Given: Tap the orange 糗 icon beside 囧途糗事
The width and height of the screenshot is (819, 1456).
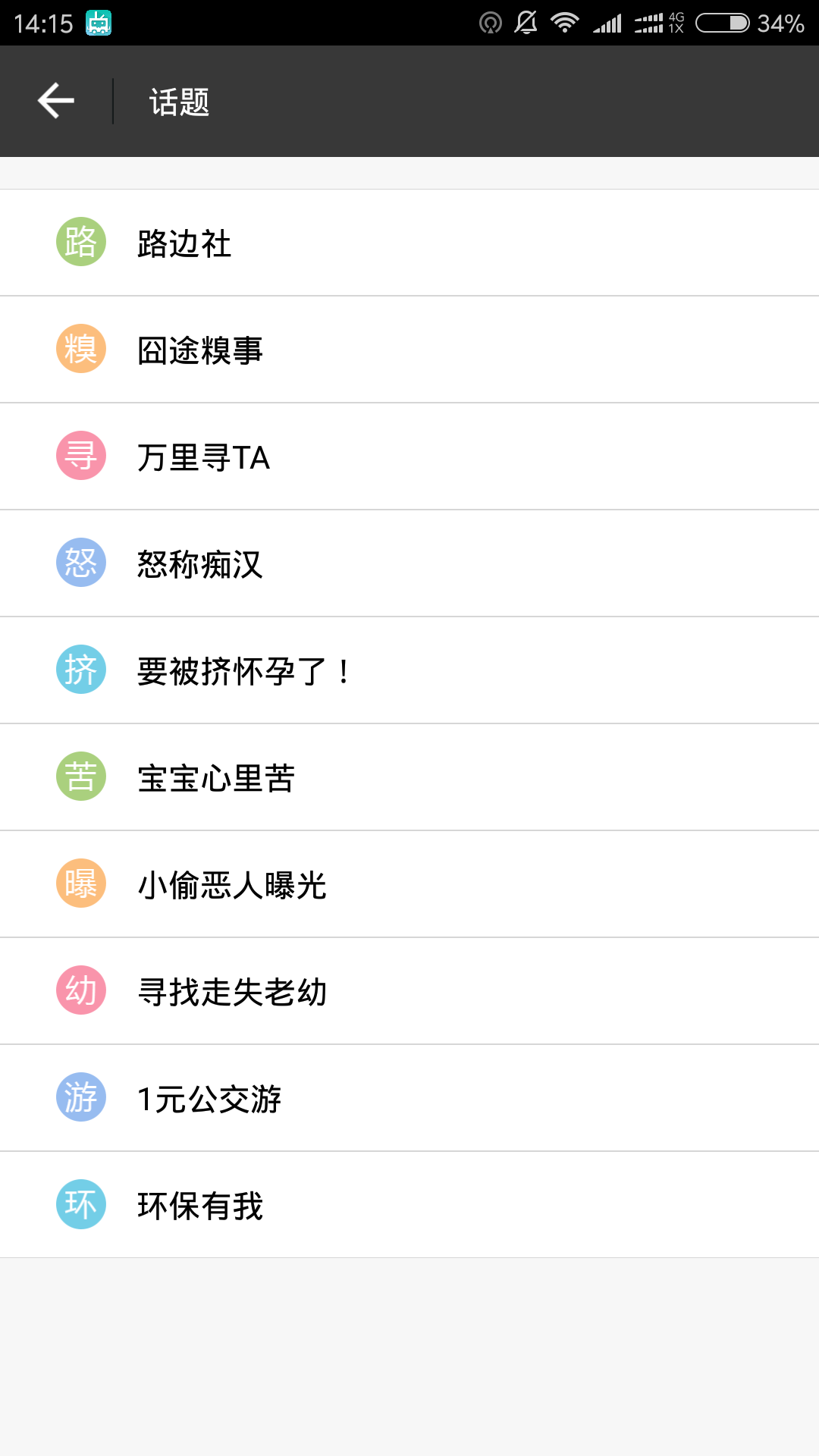Looking at the screenshot, I should coord(80,350).
